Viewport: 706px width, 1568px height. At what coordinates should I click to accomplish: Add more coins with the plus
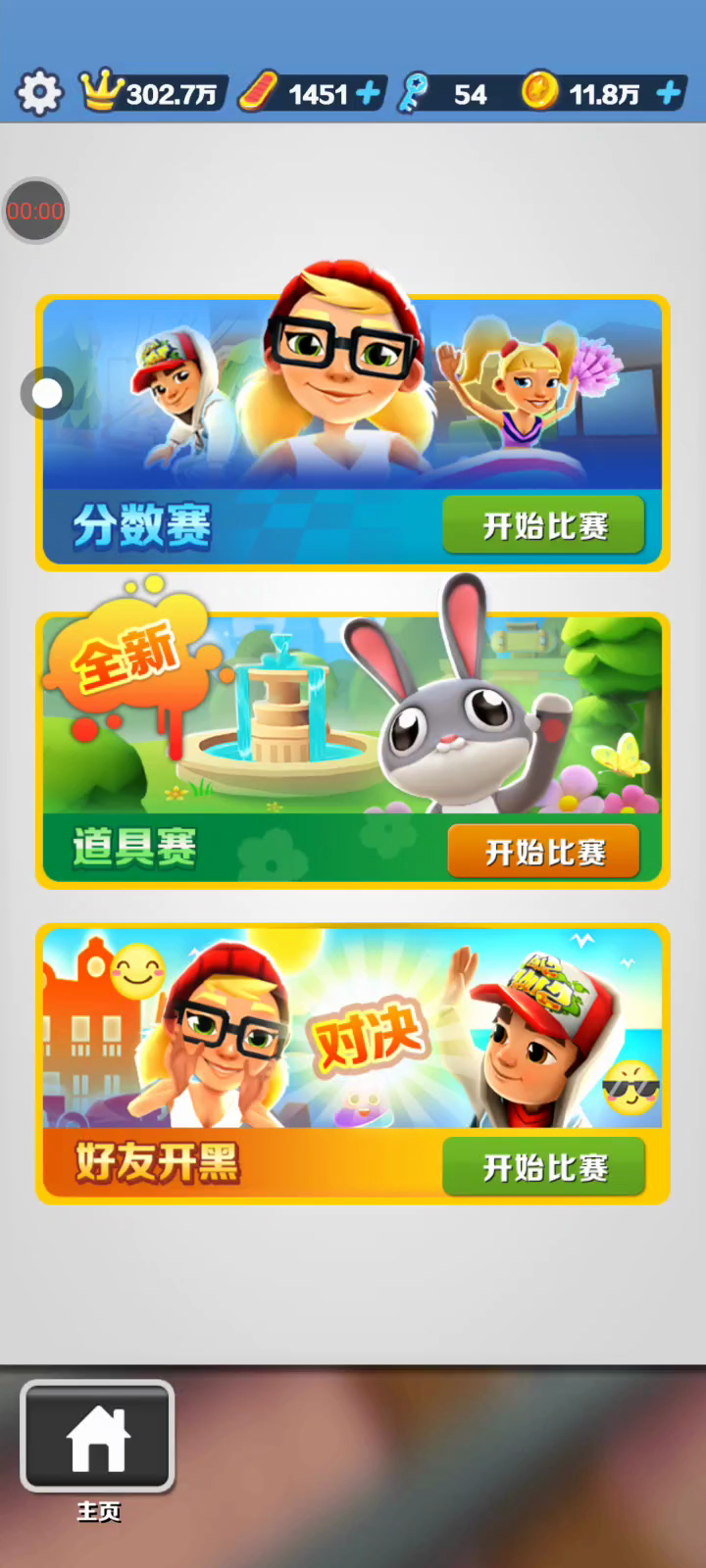[x=669, y=94]
